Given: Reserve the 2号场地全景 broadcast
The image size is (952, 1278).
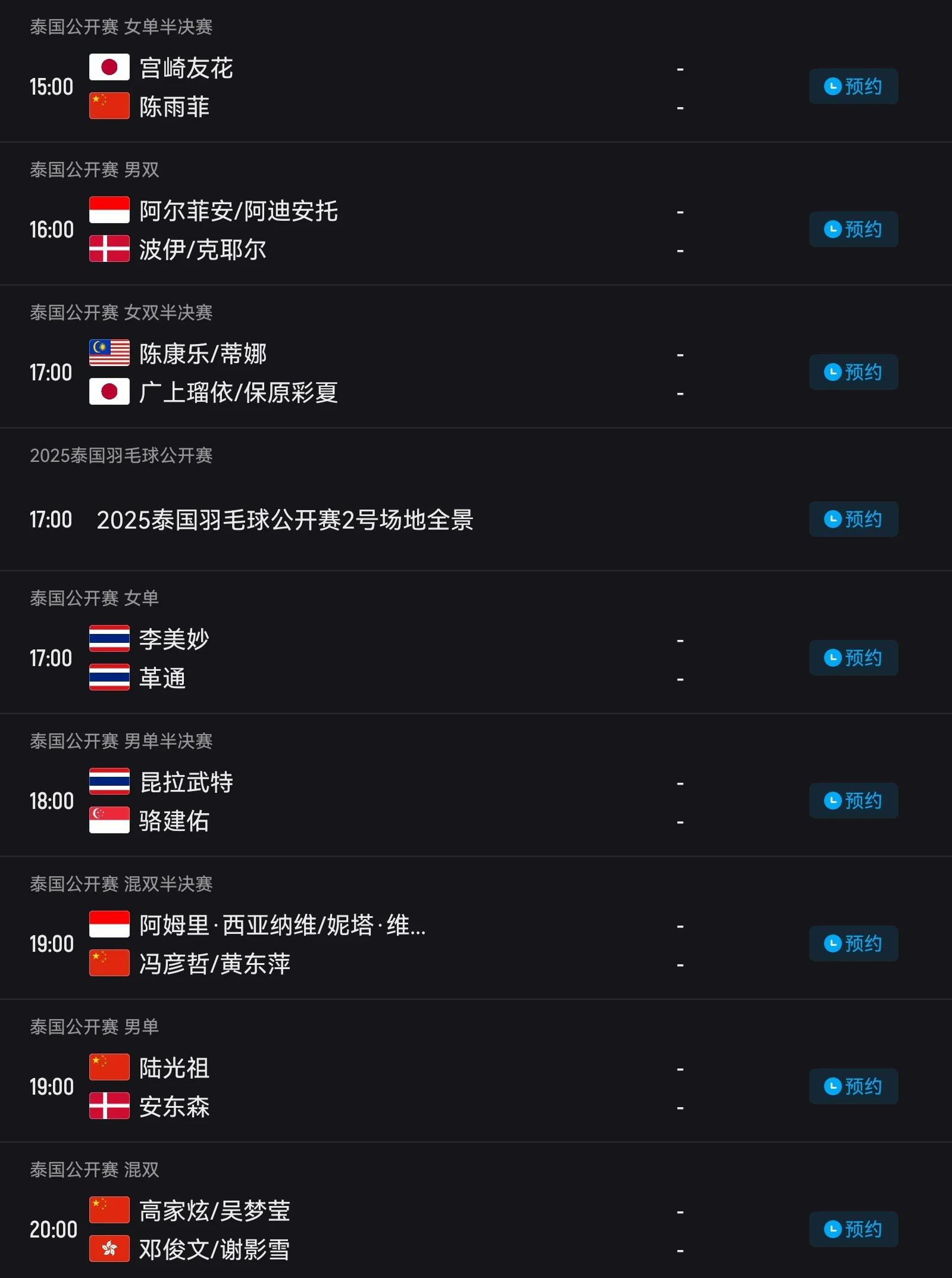Looking at the screenshot, I should (853, 519).
